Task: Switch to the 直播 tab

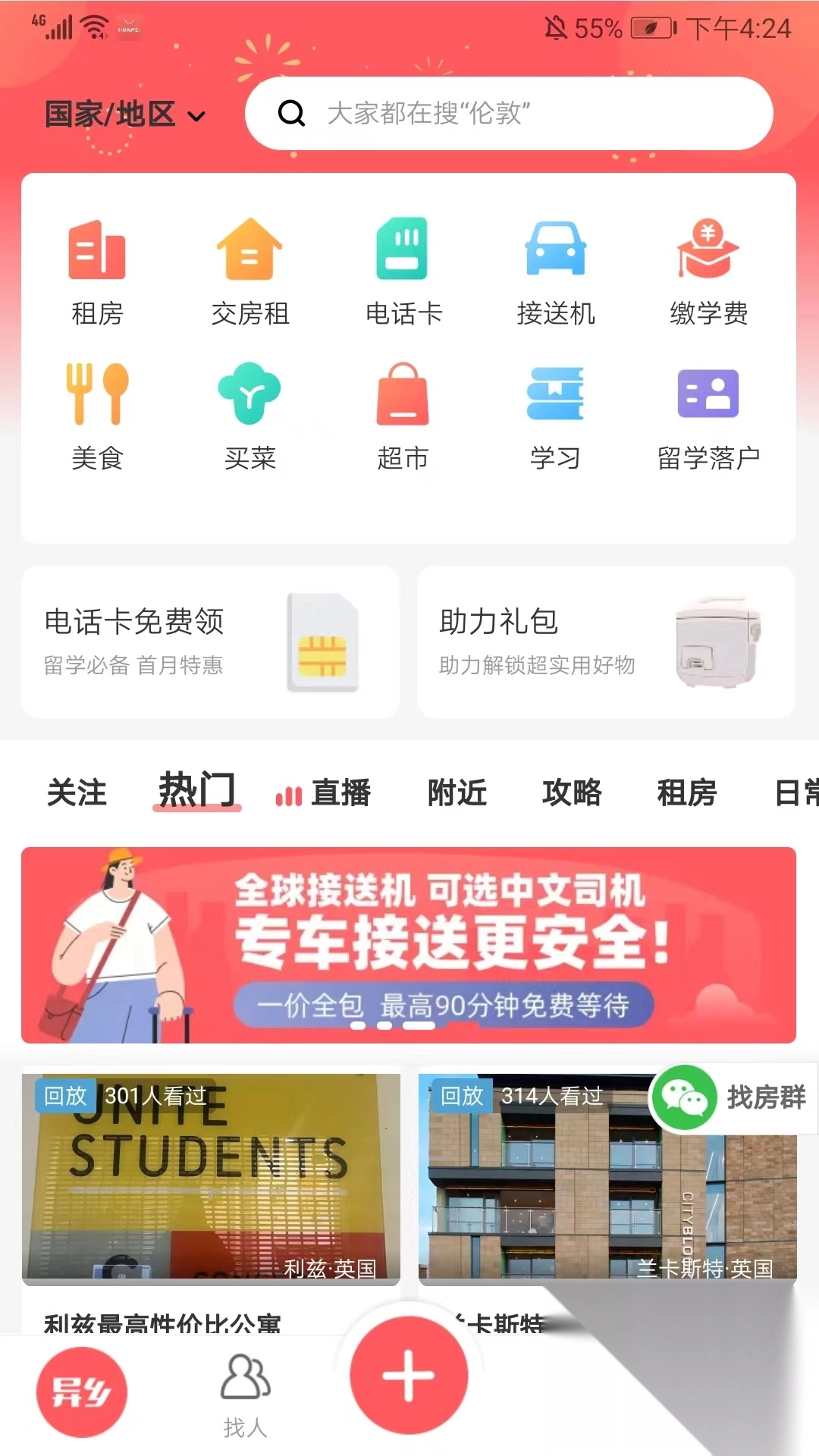Action: pyautogui.click(x=325, y=792)
